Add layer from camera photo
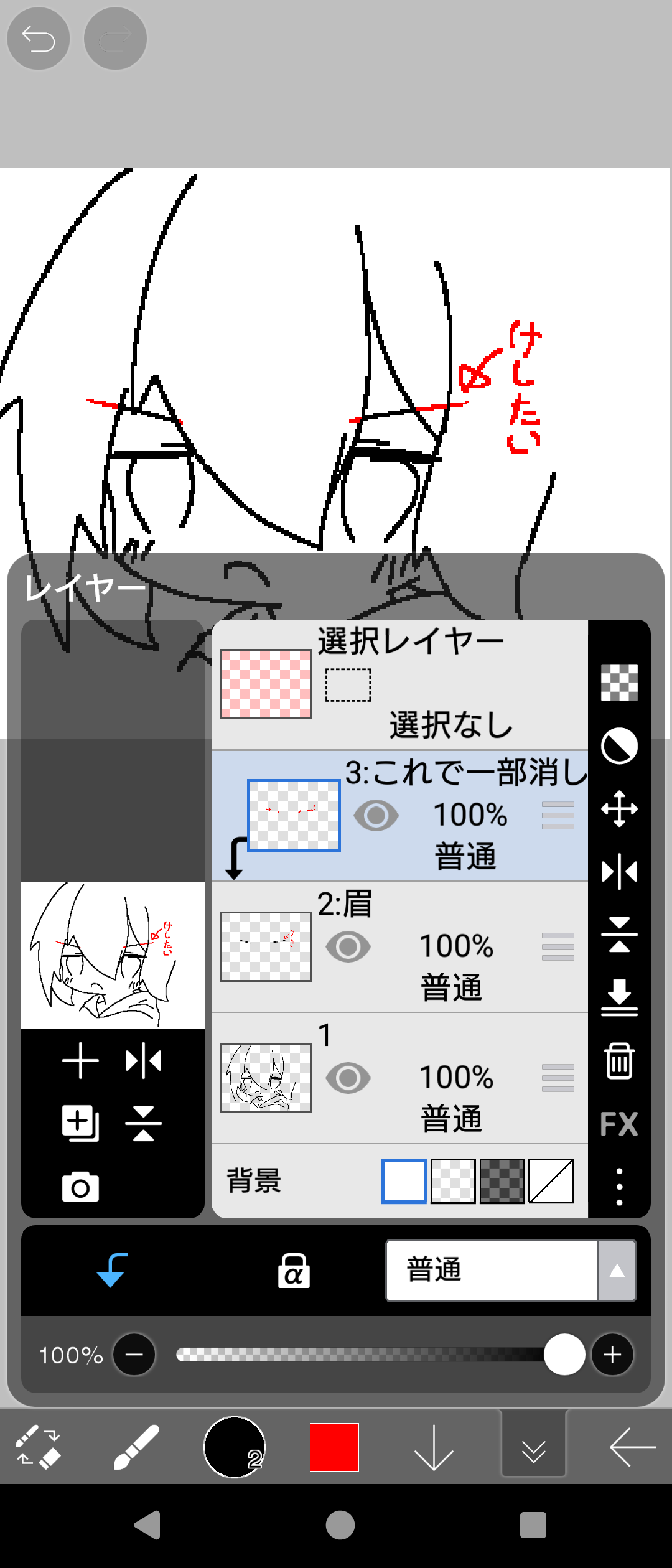Image resolution: width=672 pixels, height=1568 pixels. [x=80, y=1187]
